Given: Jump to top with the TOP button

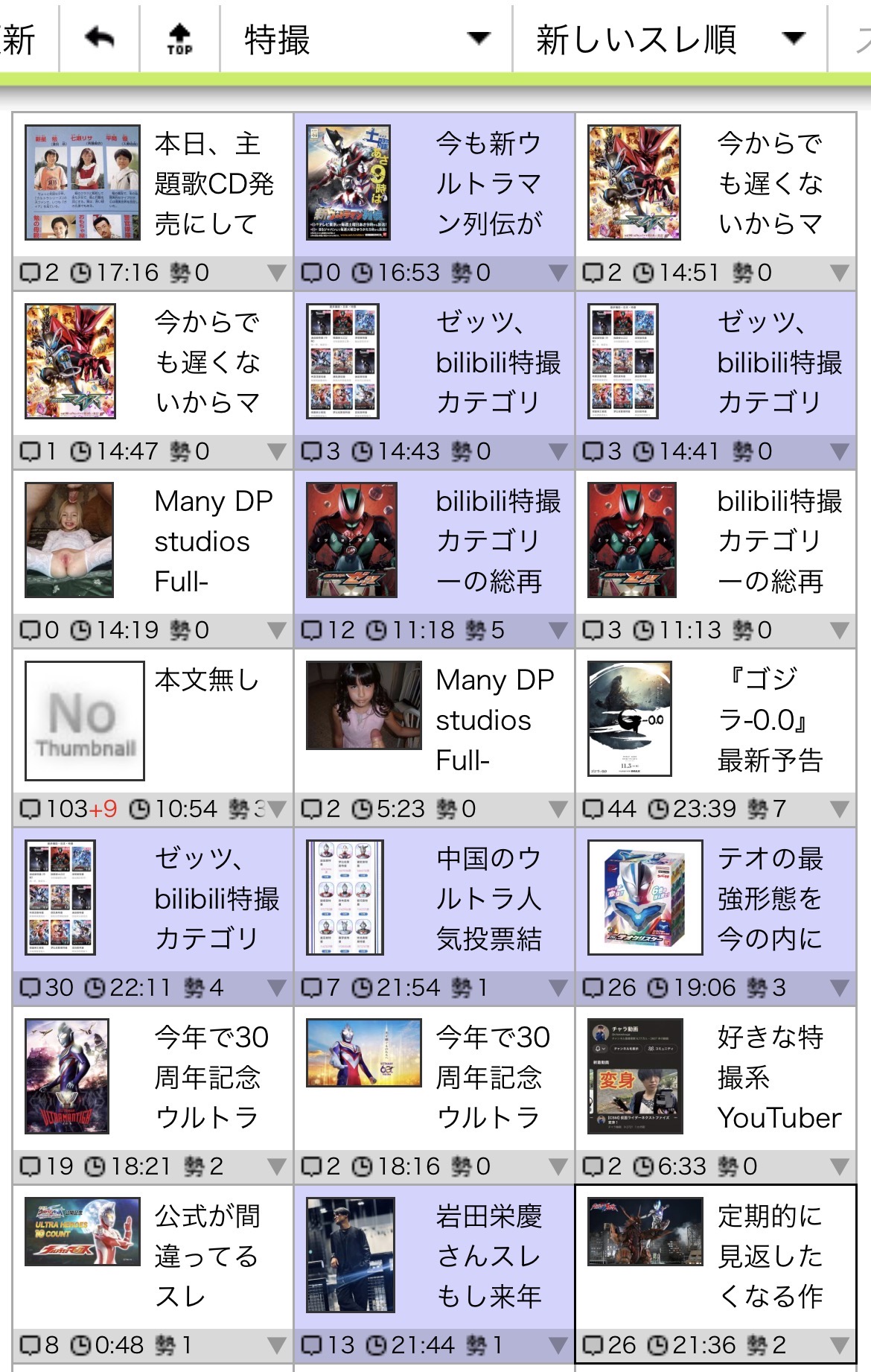Looking at the screenshot, I should 179,39.
